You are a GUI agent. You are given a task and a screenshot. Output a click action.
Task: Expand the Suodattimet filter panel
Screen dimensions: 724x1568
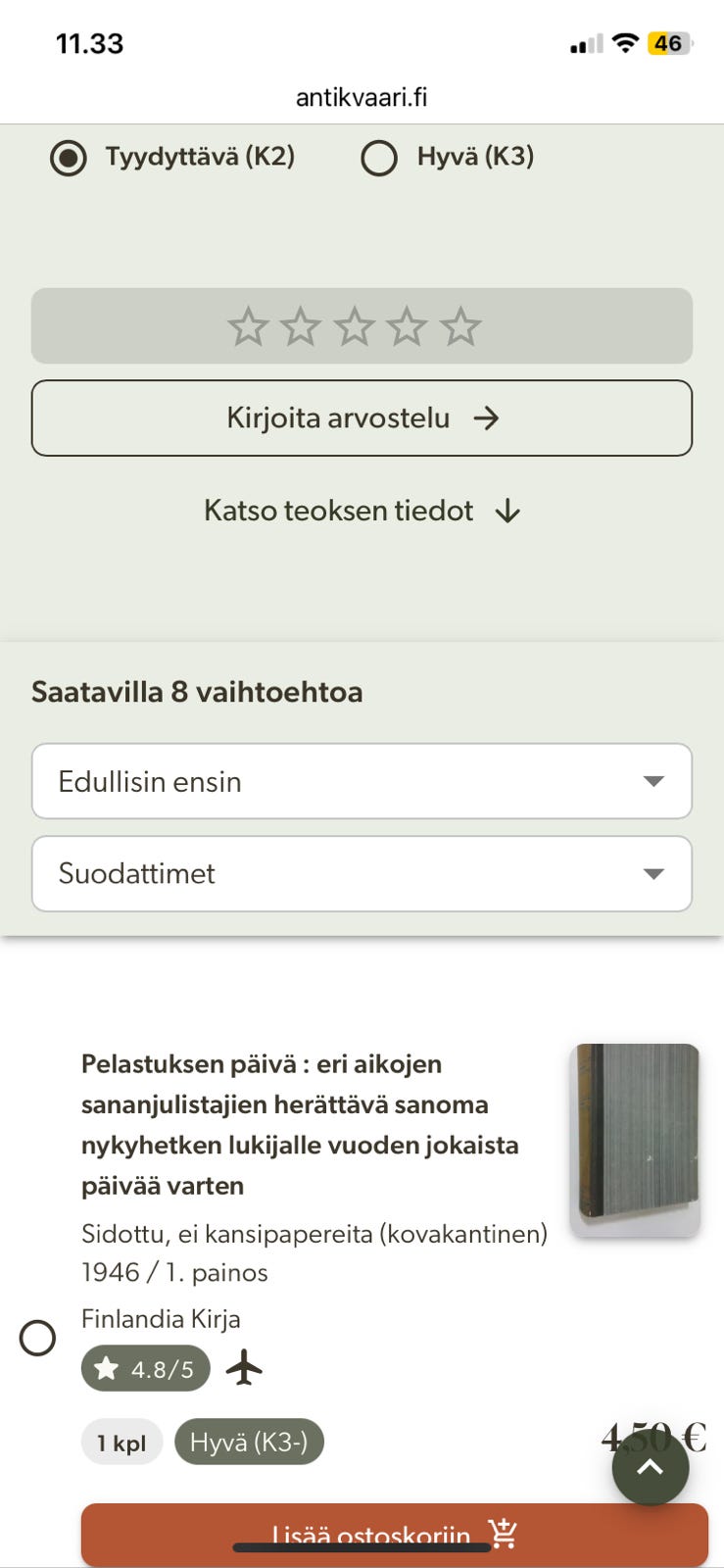[x=362, y=873]
